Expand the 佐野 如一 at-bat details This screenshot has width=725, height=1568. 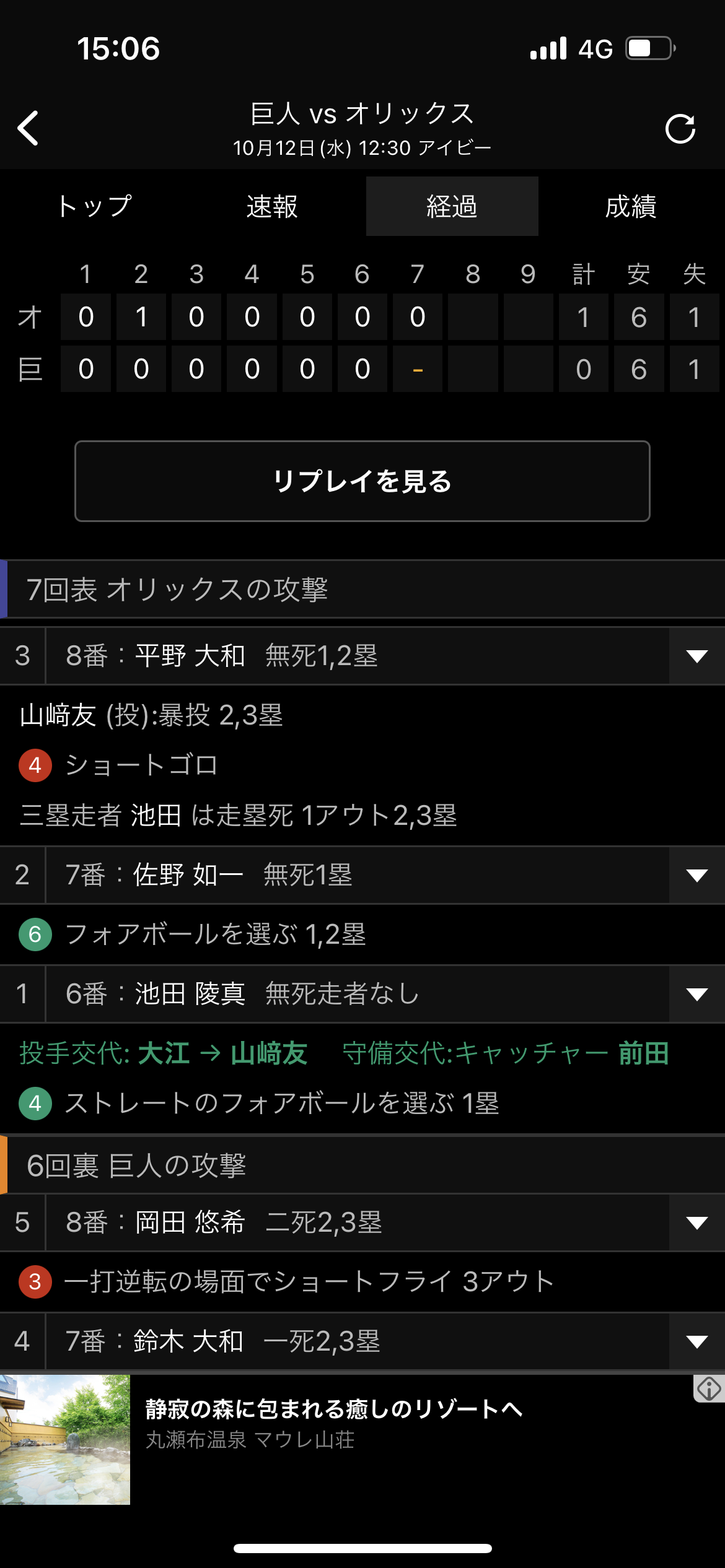click(696, 875)
